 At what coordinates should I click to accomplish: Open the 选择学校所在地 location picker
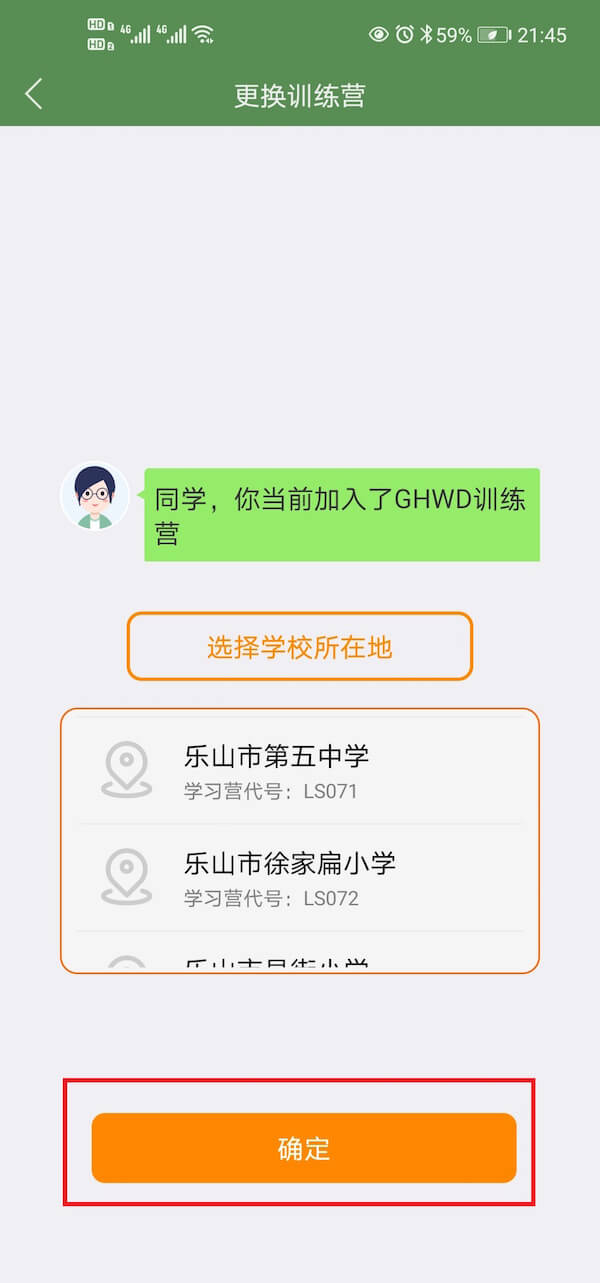click(x=299, y=647)
